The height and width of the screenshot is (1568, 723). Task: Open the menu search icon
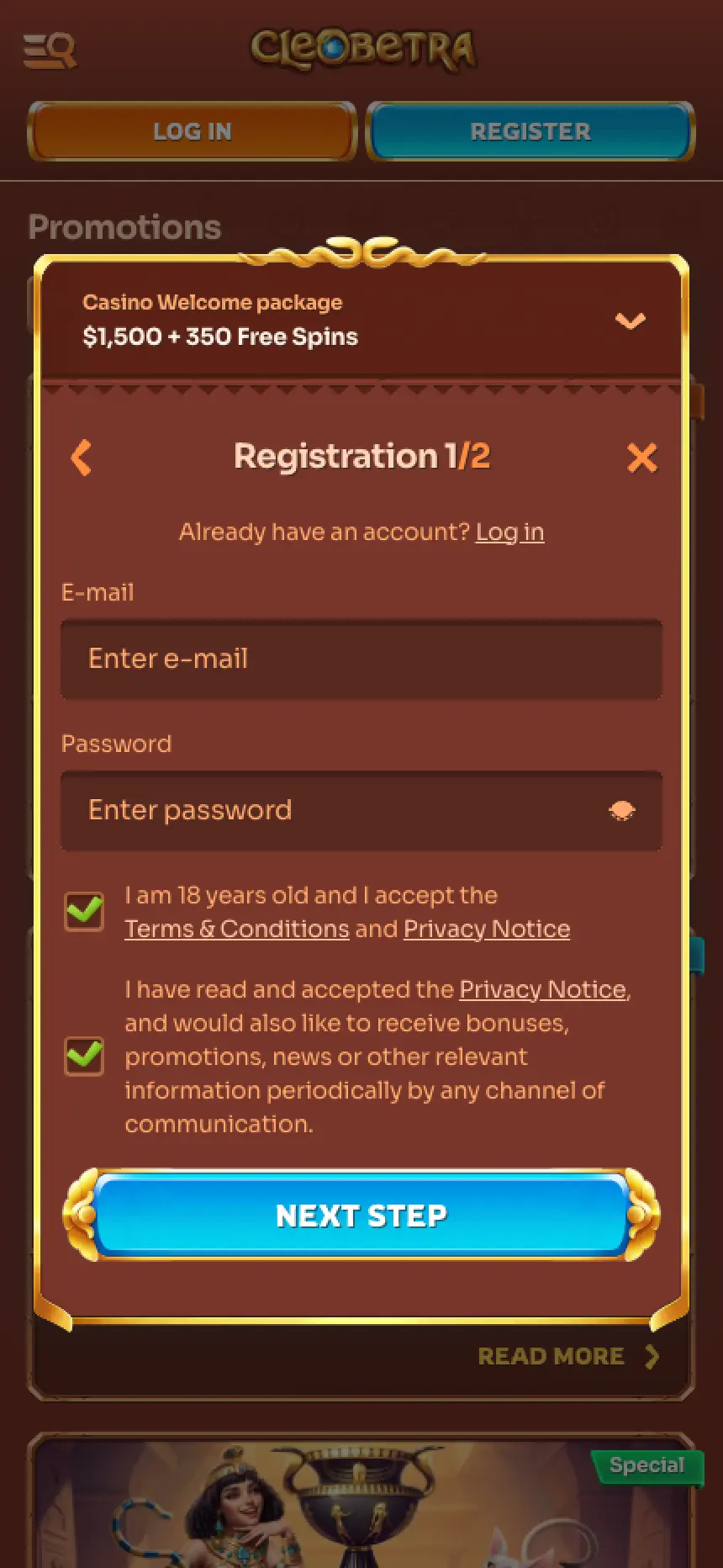click(x=50, y=50)
